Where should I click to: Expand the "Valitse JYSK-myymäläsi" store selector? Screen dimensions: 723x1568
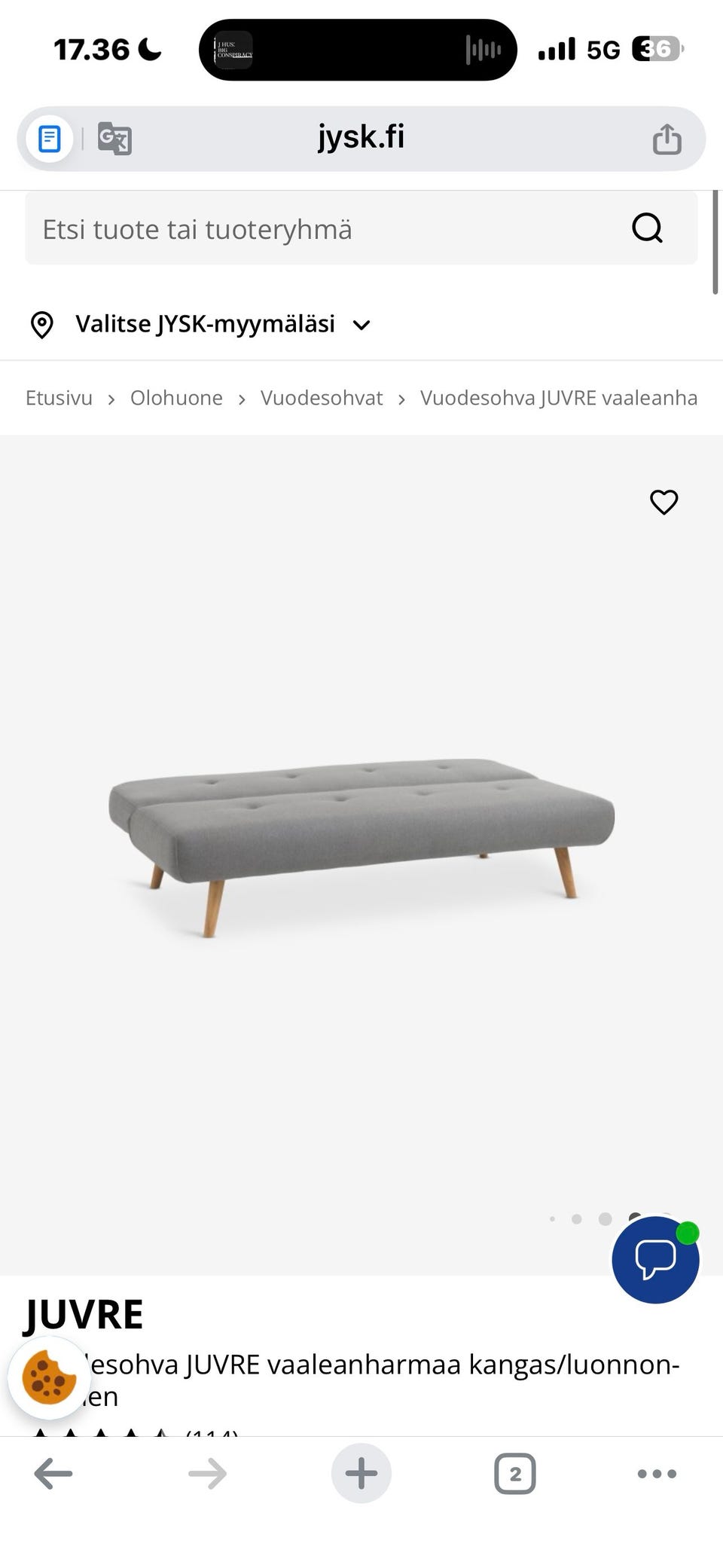pyautogui.click(x=202, y=325)
